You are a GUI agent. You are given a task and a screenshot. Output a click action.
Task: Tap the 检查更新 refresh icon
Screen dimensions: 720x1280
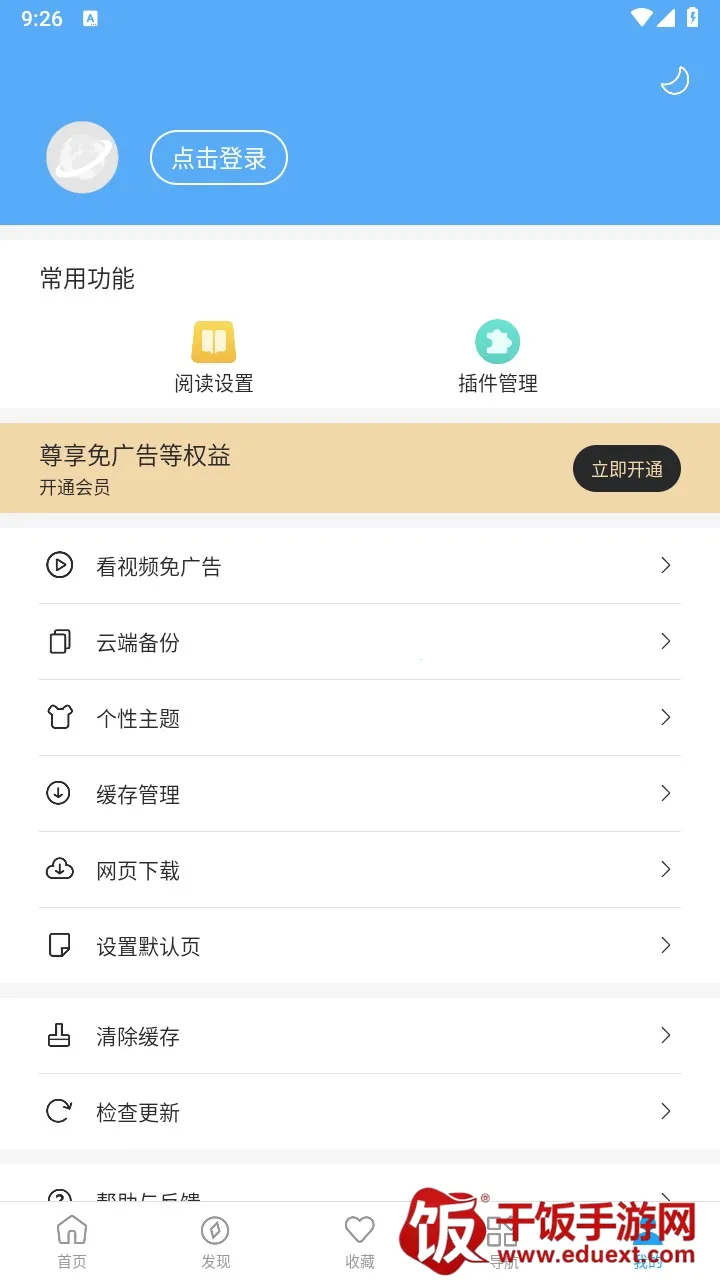[60, 1112]
